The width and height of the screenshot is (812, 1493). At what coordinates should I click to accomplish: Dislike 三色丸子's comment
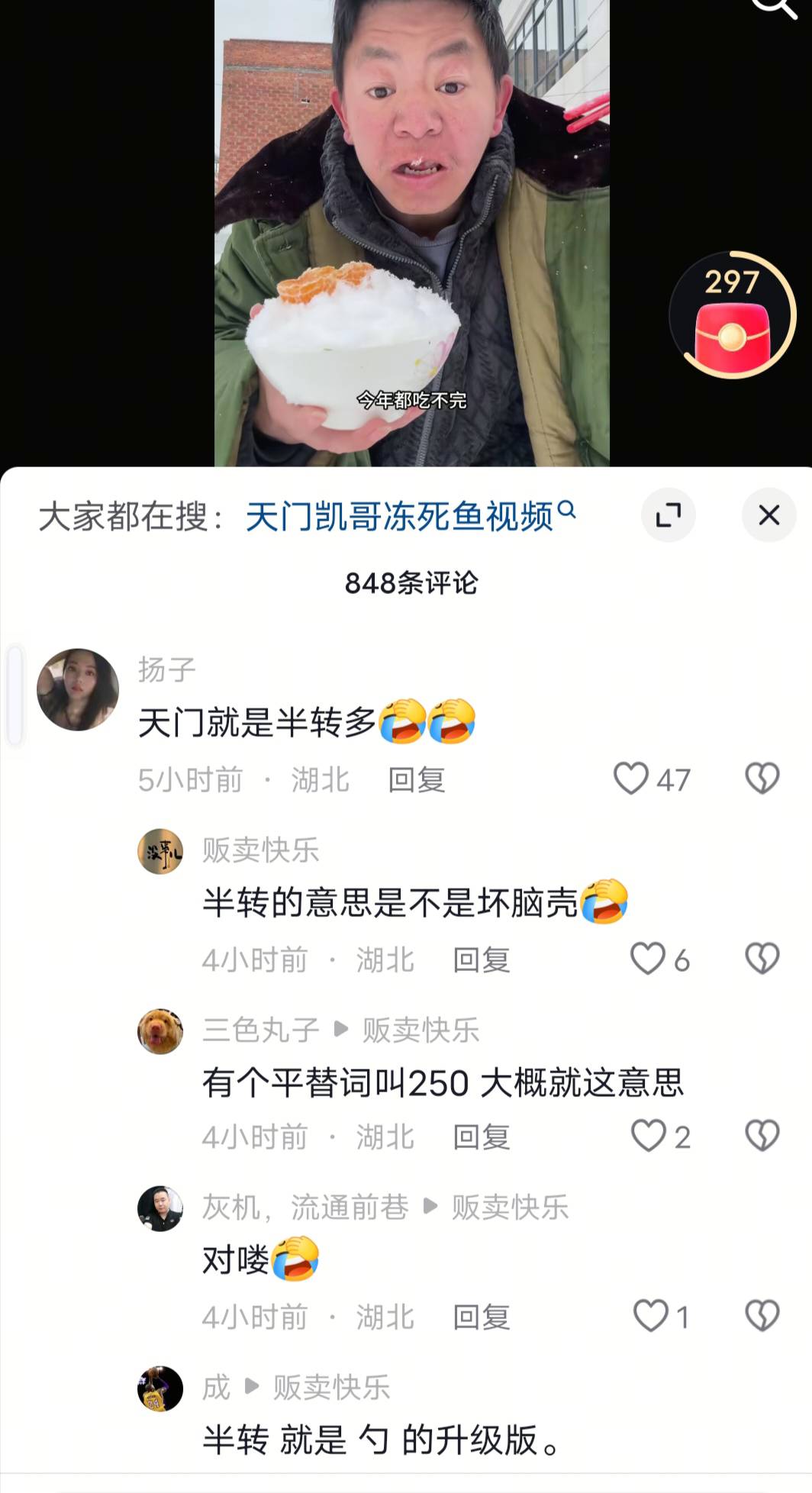762,1137
